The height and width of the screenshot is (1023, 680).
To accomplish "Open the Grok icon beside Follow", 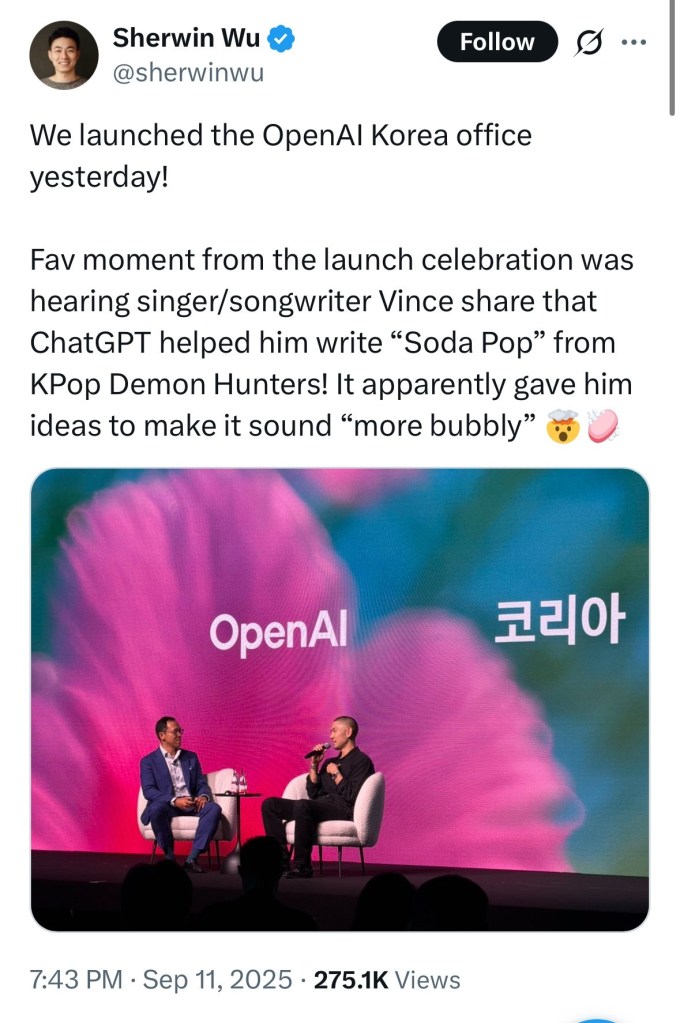I will 589,43.
